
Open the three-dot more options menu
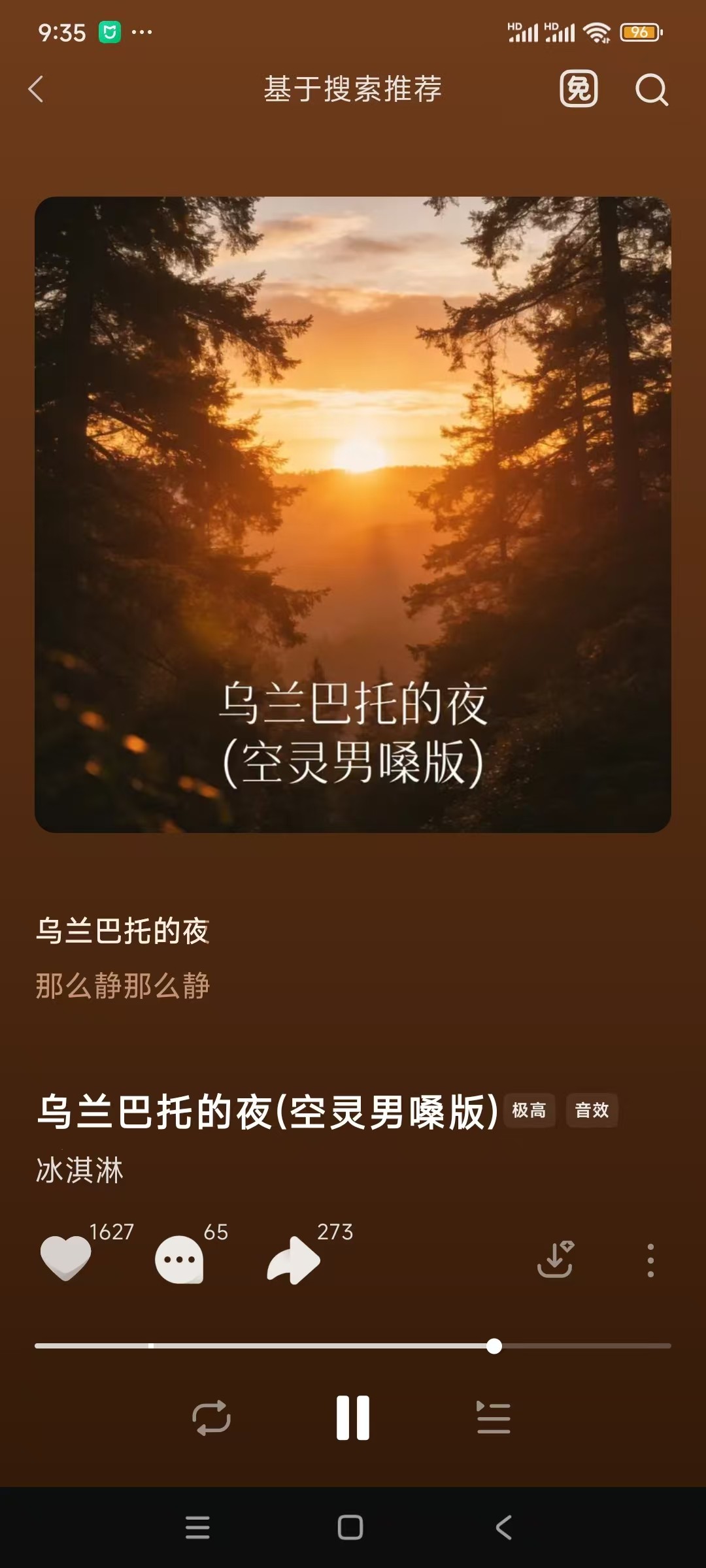point(650,1260)
